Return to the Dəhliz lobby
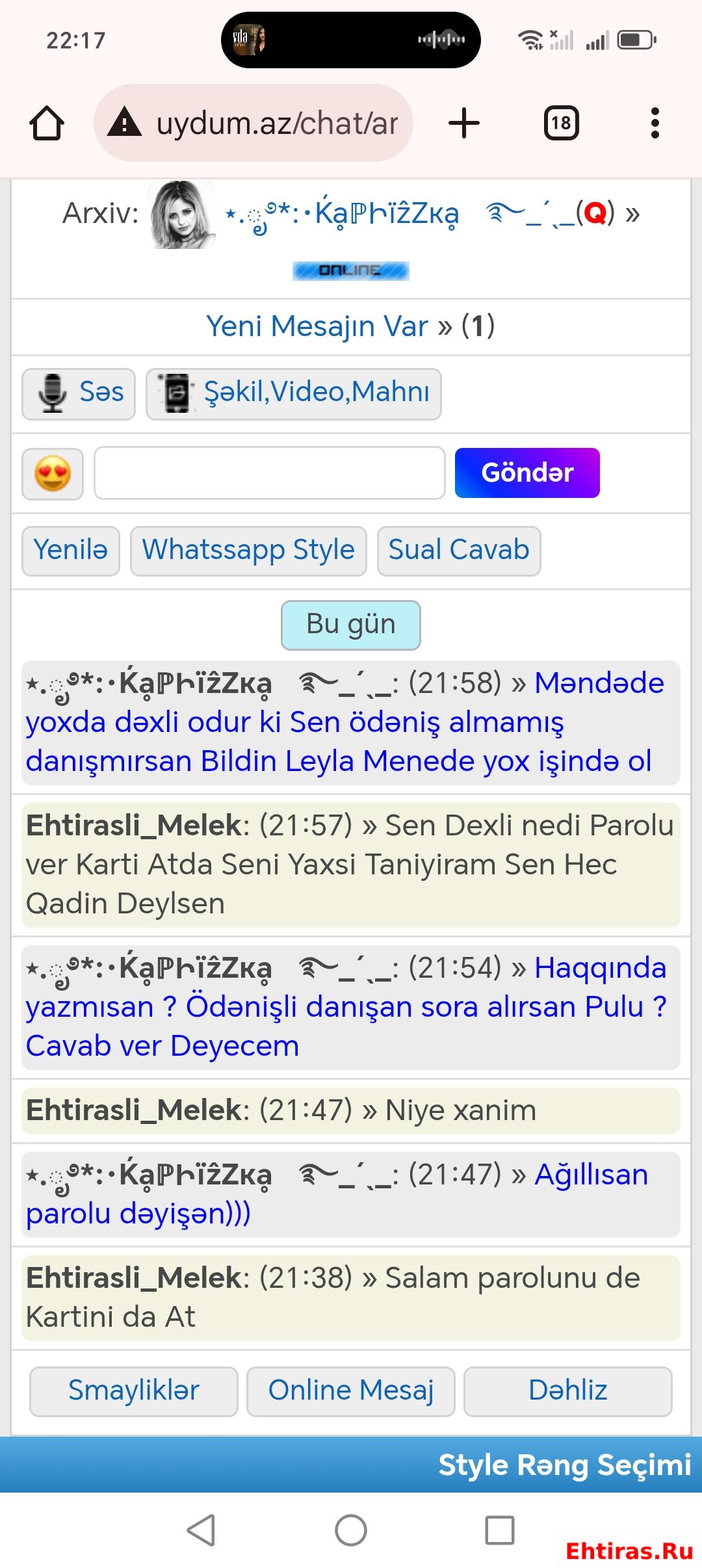Screen dimensions: 702x1568 coord(568,1391)
